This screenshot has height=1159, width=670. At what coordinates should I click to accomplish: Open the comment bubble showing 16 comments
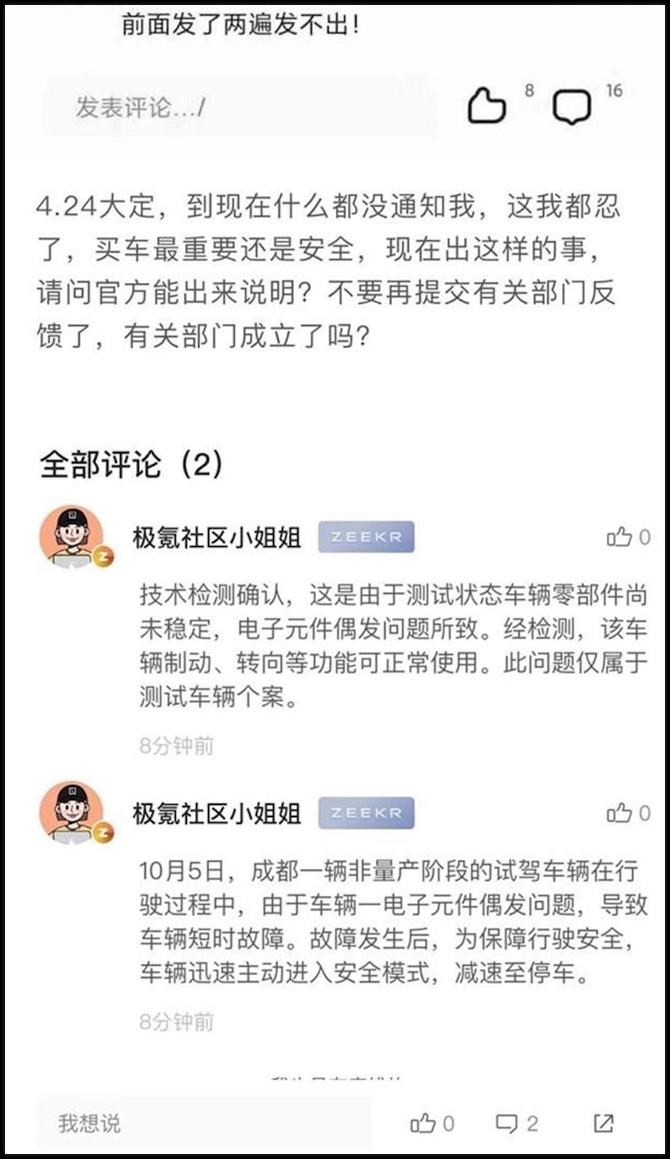[x=572, y=106]
